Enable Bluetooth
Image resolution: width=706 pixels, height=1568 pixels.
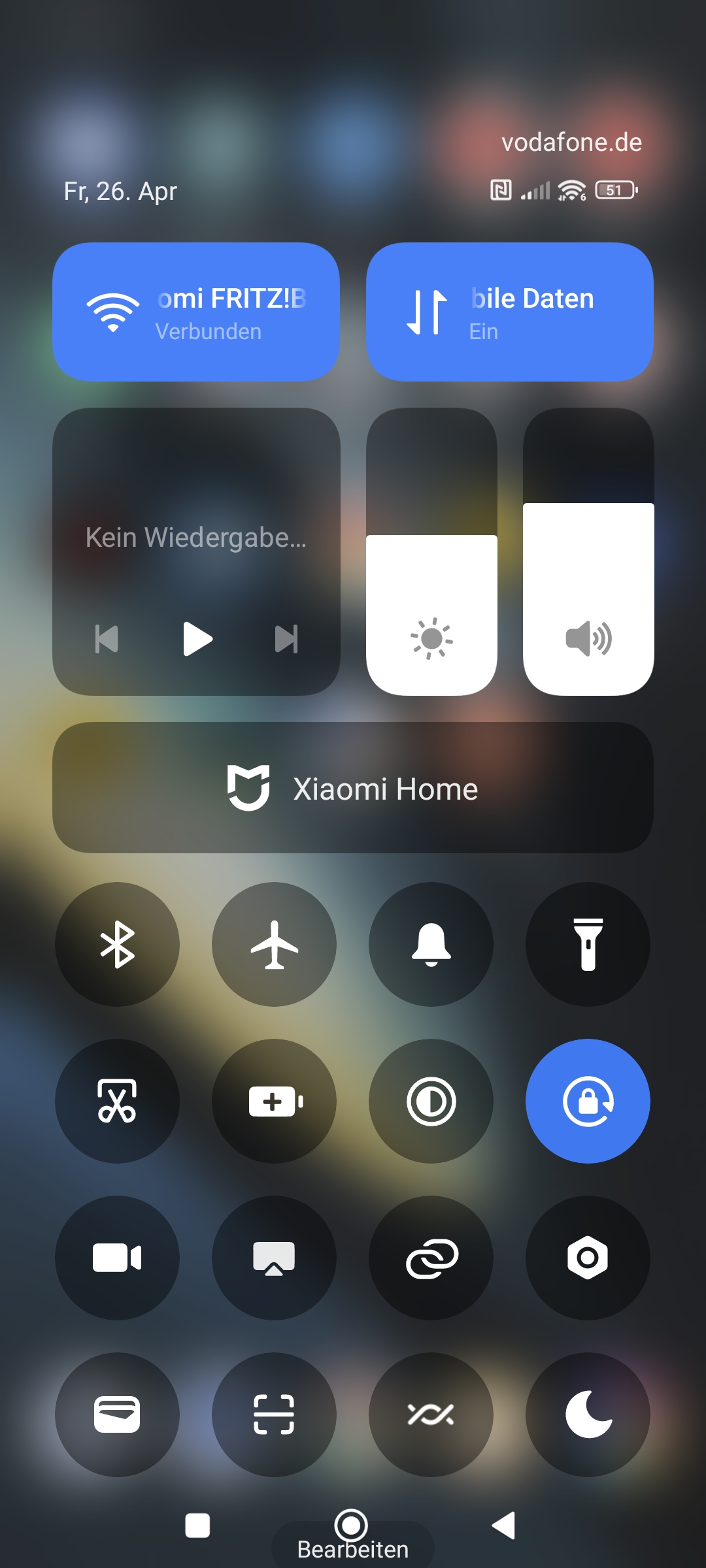click(x=118, y=944)
